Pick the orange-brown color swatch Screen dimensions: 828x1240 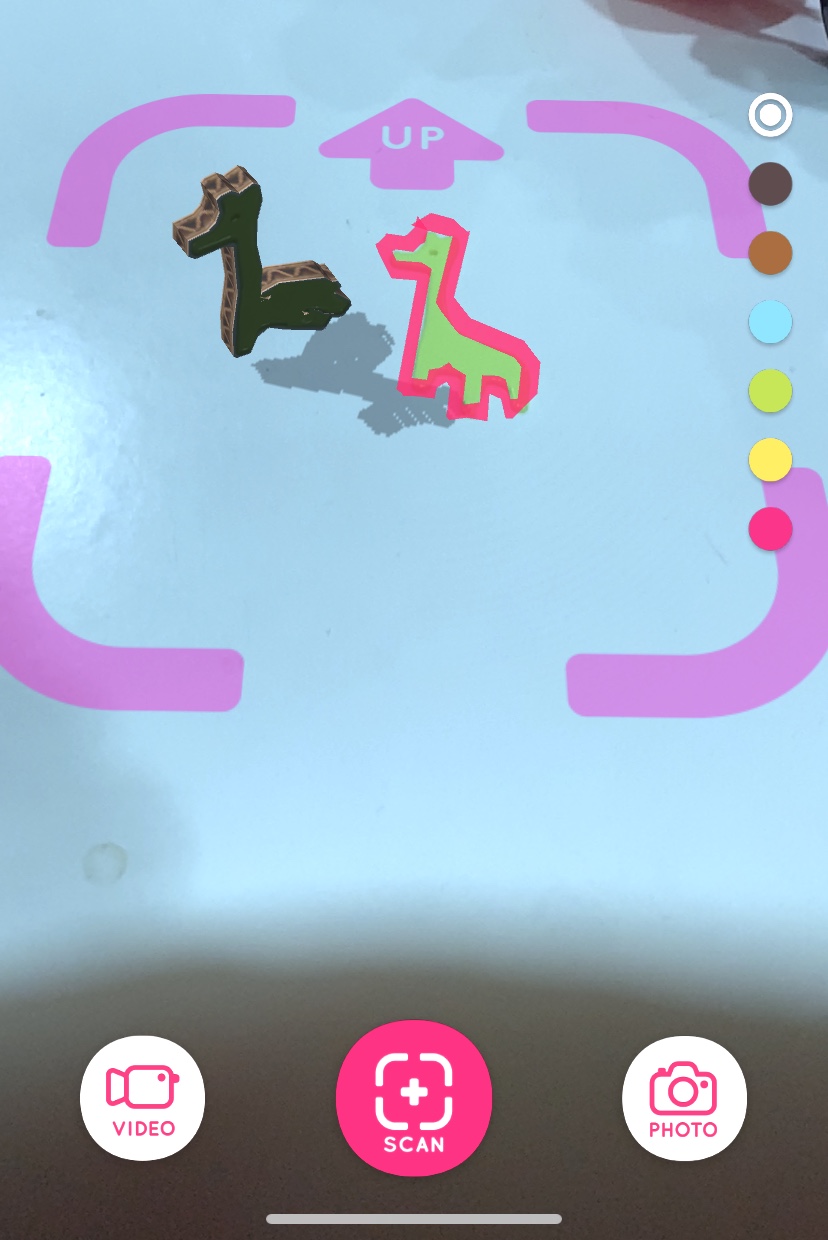[770, 252]
